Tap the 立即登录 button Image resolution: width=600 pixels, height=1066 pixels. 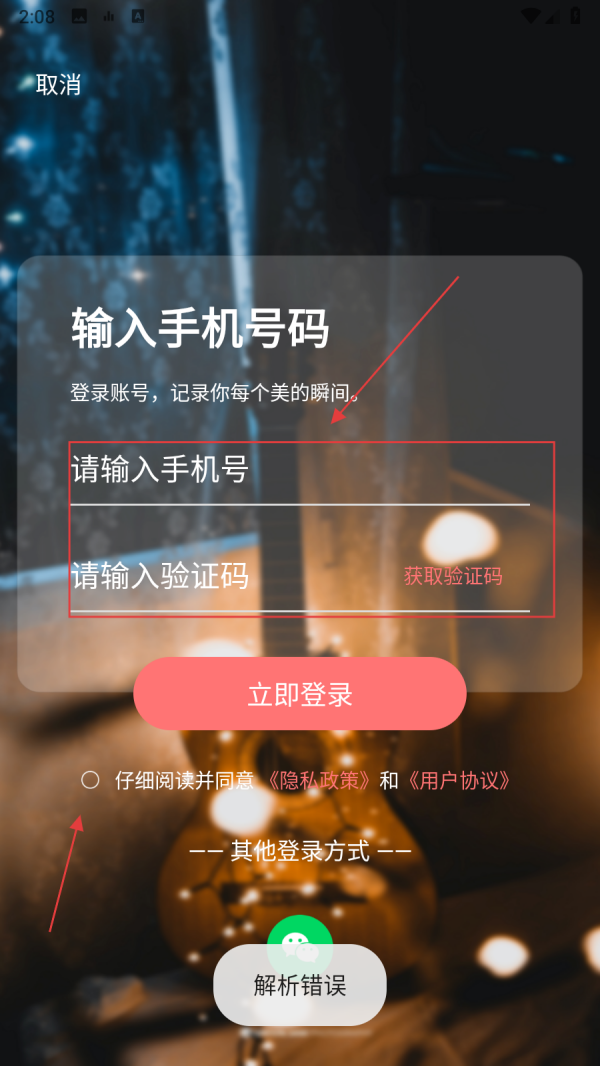pyautogui.click(x=300, y=694)
